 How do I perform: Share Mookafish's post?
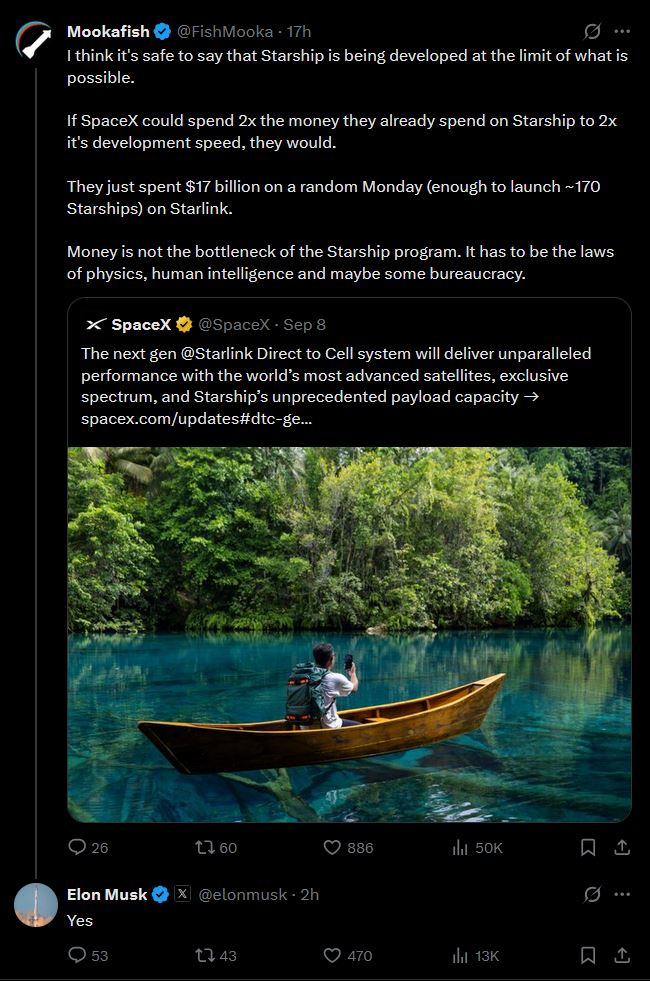point(622,848)
